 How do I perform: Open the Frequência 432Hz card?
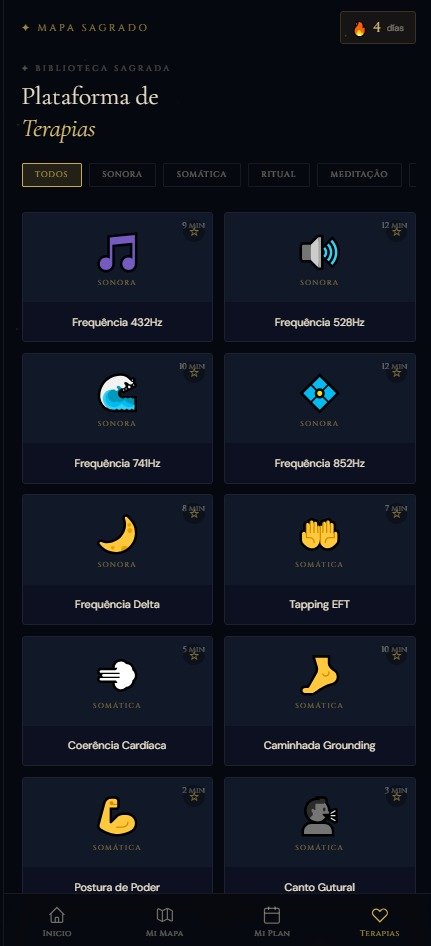117,277
